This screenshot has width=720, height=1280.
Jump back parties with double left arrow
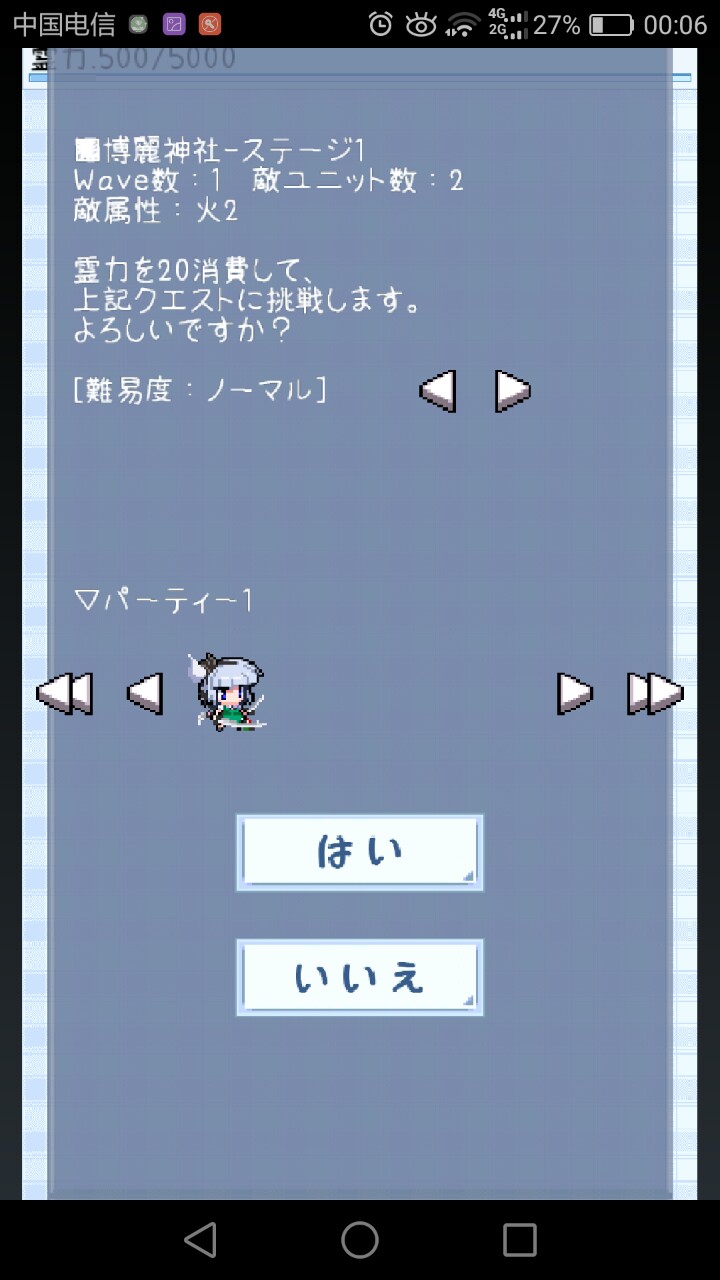(65, 693)
